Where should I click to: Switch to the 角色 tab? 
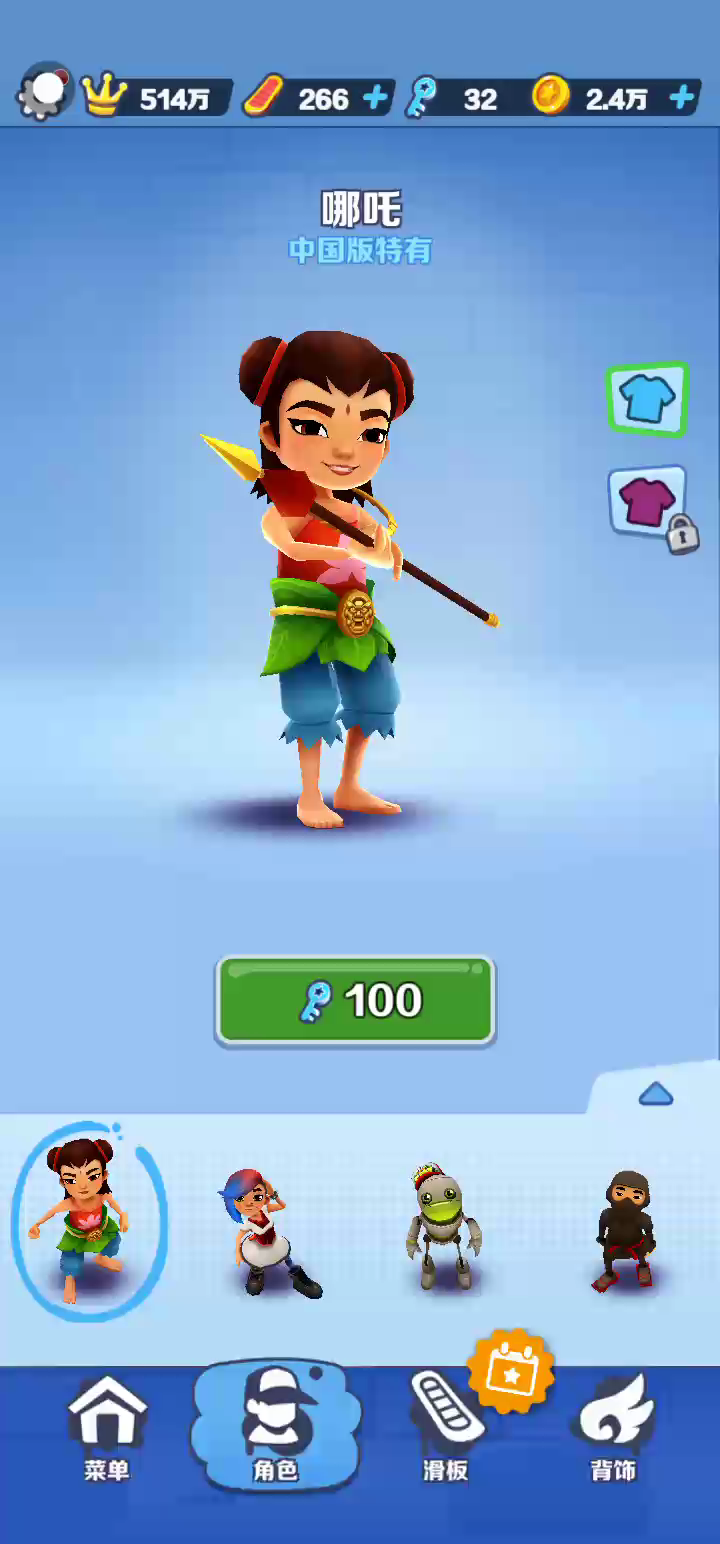coord(274,1427)
